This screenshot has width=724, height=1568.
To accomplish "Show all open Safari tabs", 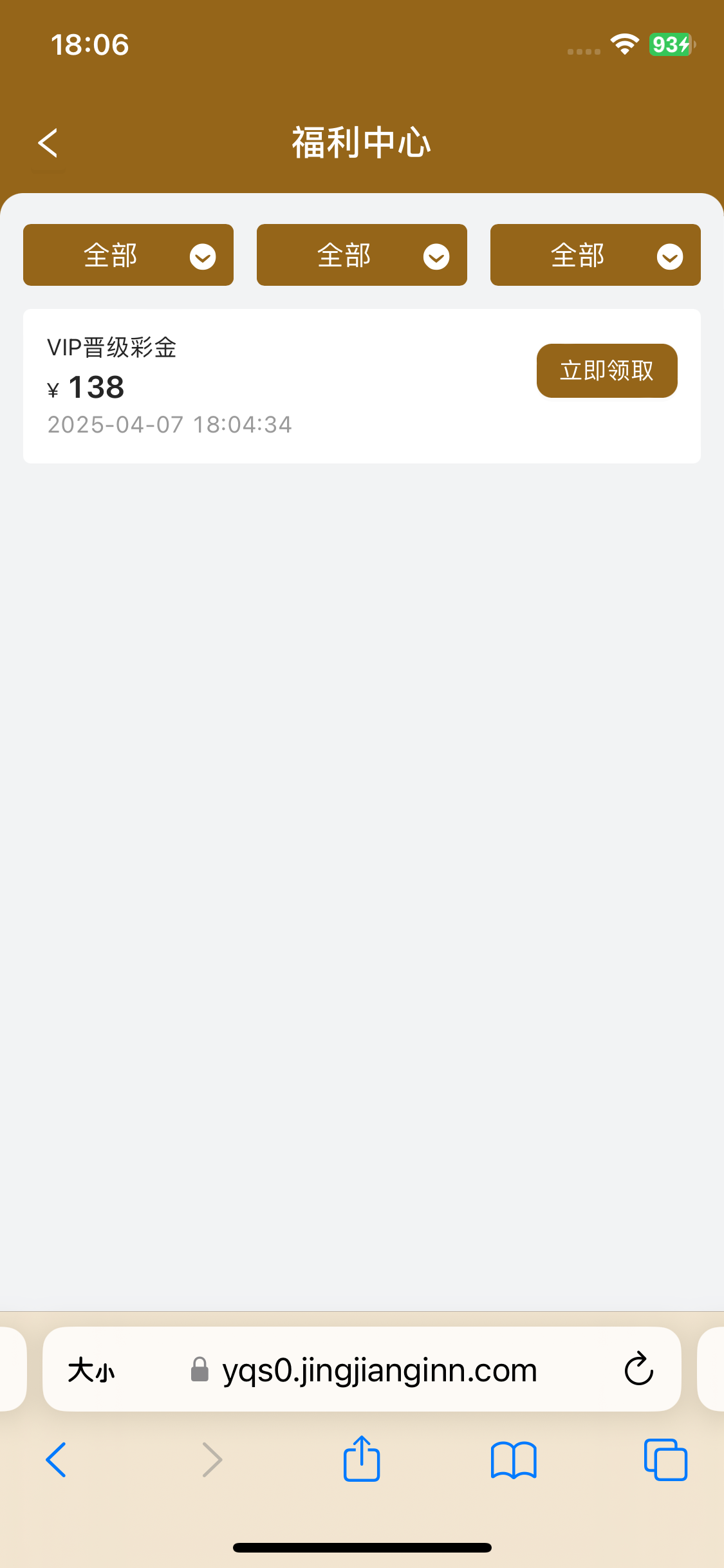I will (x=665, y=1459).
